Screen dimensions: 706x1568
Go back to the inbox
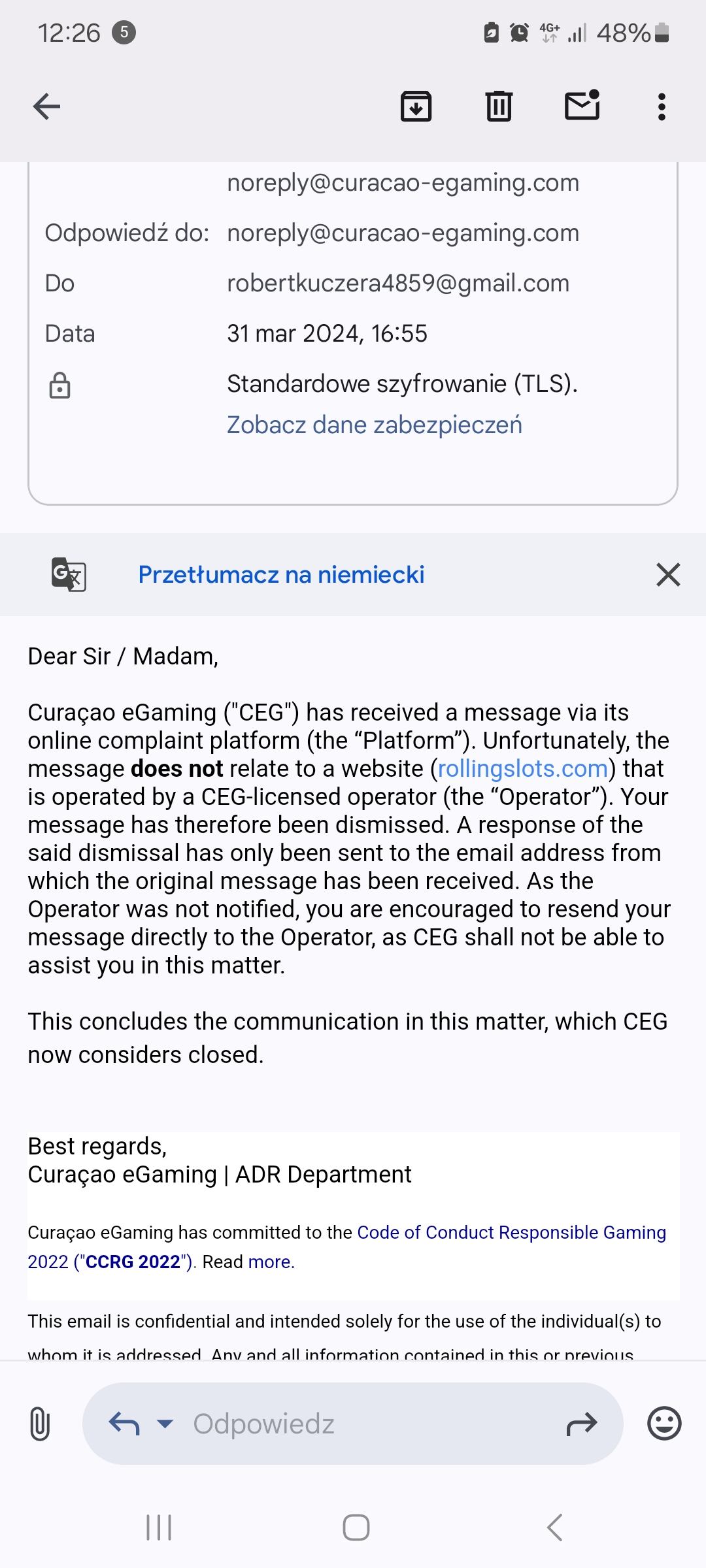click(46, 106)
